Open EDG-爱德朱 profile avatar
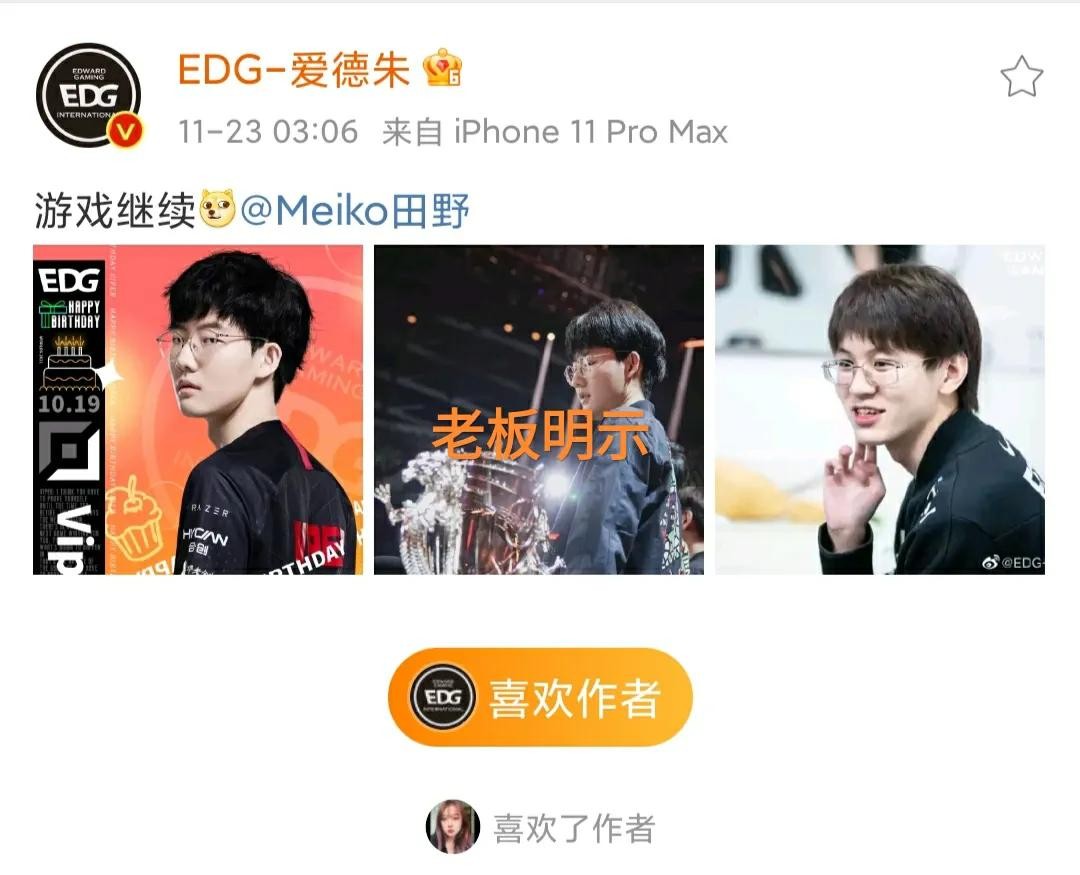 88,96
